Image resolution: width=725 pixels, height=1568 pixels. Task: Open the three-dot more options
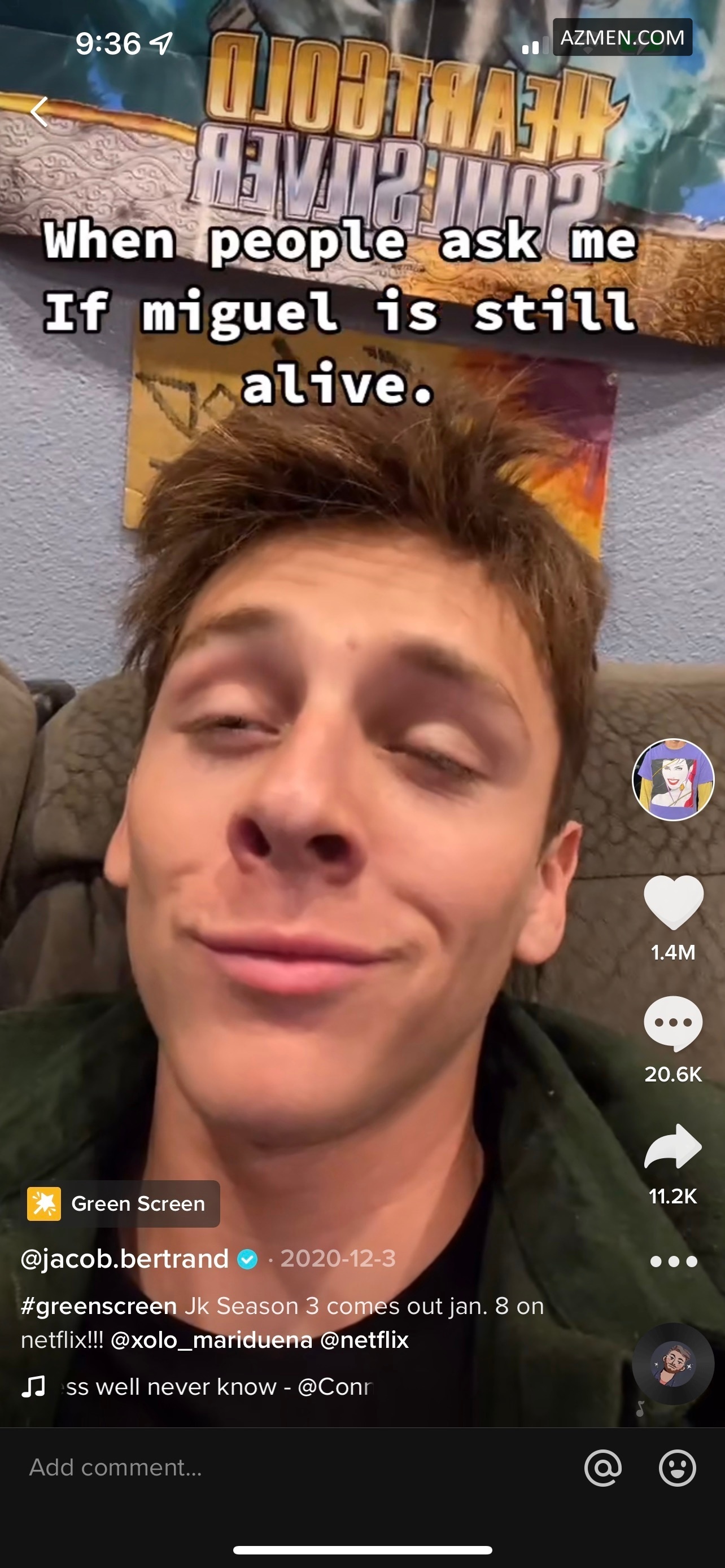[673, 1261]
